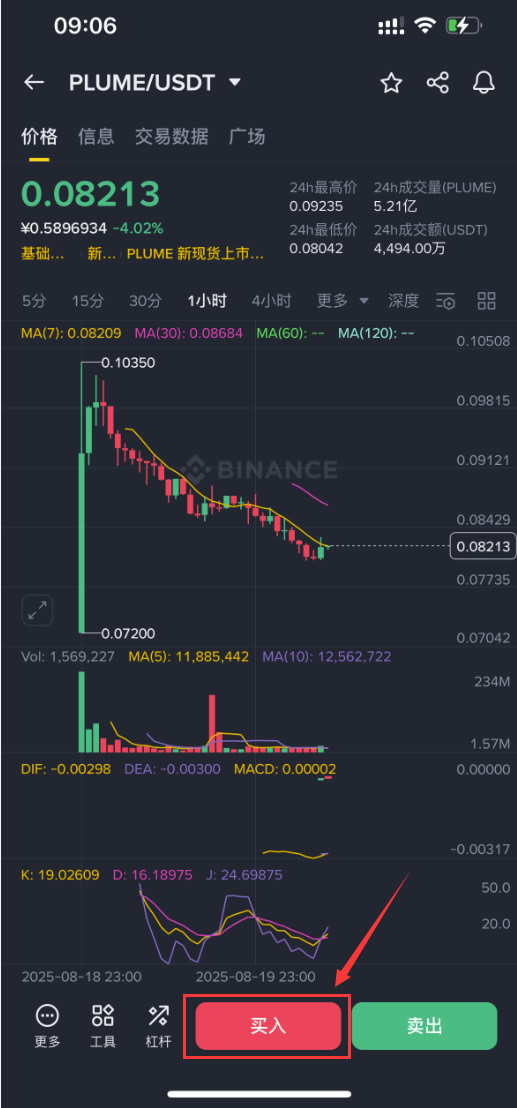Switch to the 交易数据 tab
Image resolution: width=517 pixels, height=1108 pixels.
pyautogui.click(x=172, y=136)
